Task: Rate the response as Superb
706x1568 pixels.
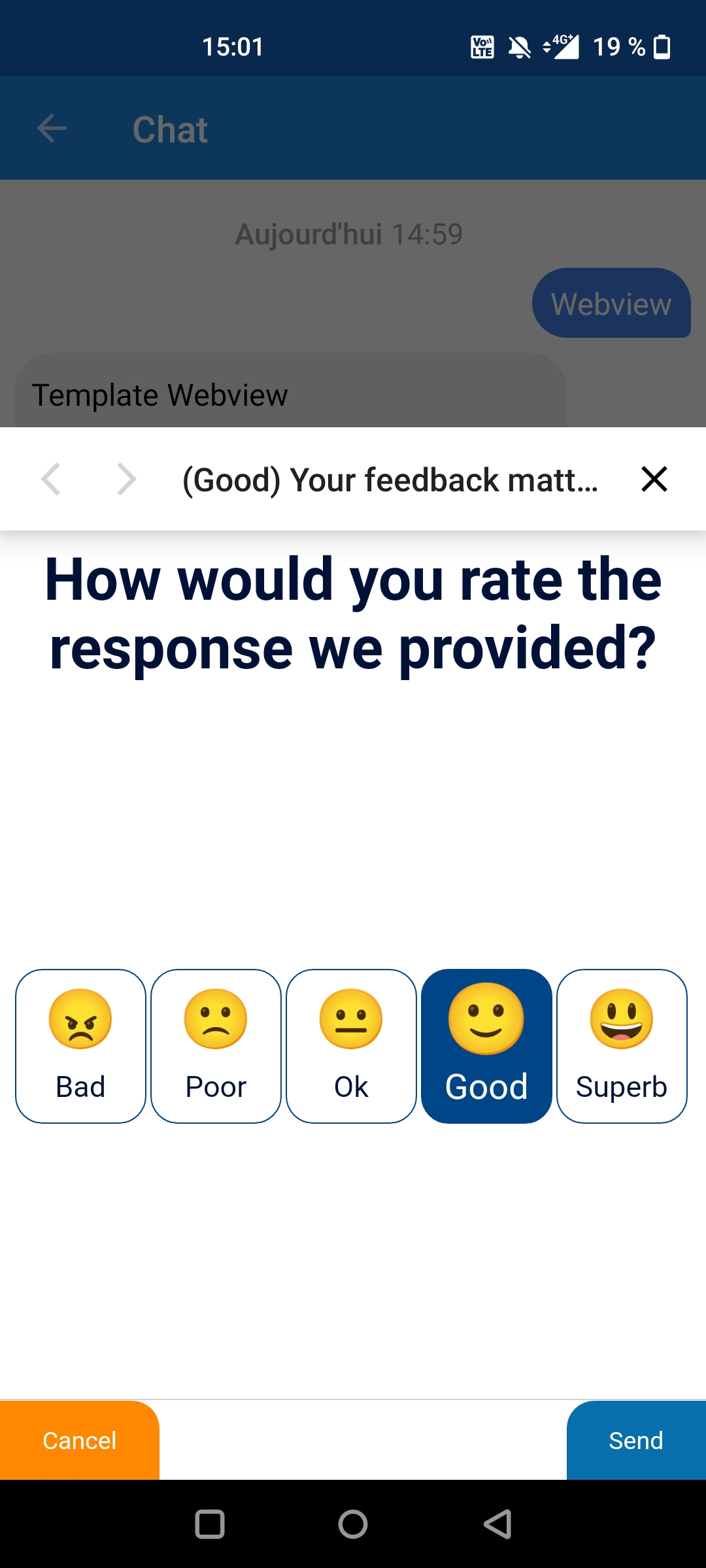Action: tap(622, 1046)
